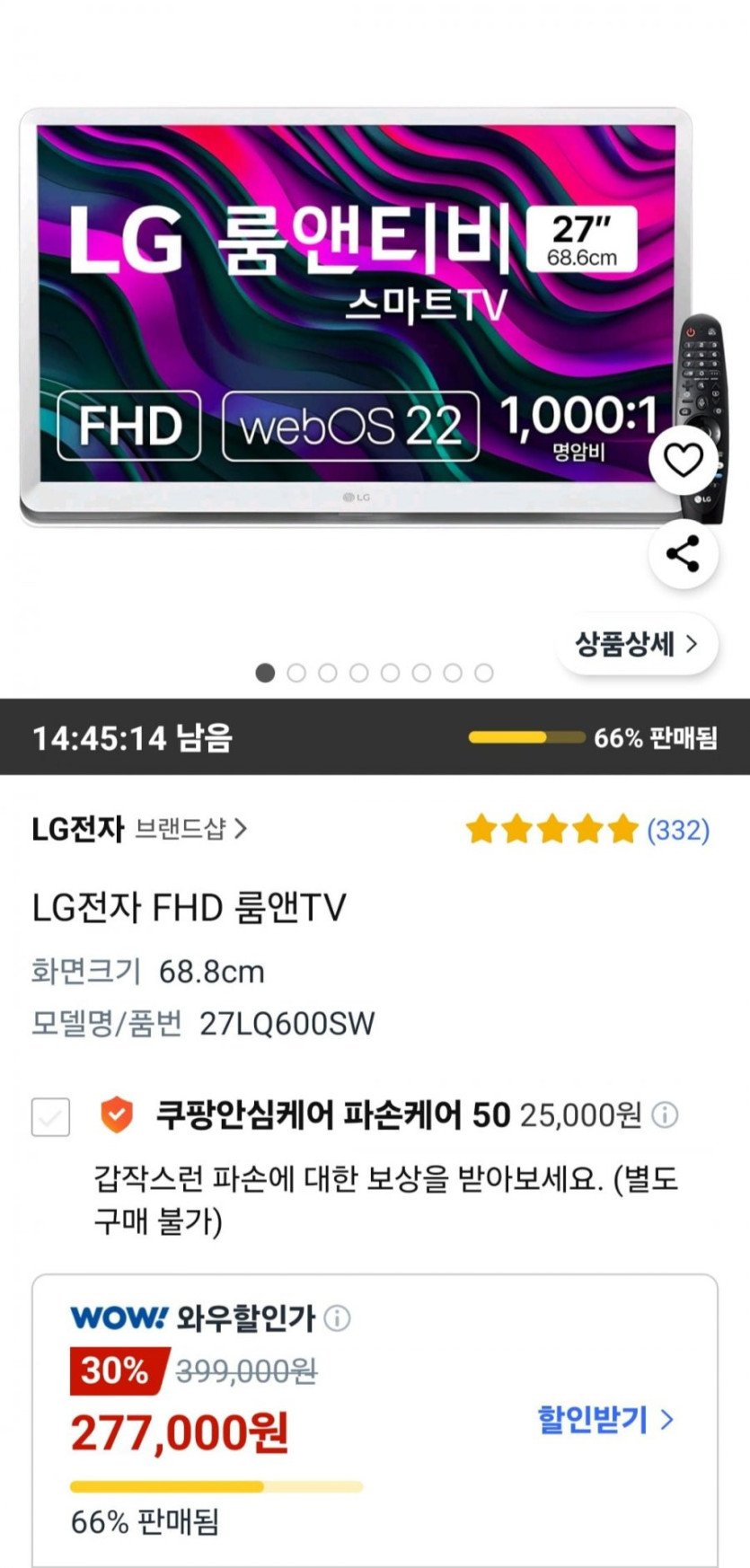The height and width of the screenshot is (1568, 750).
Task: Show info about 와우할인가
Action: (338, 1318)
